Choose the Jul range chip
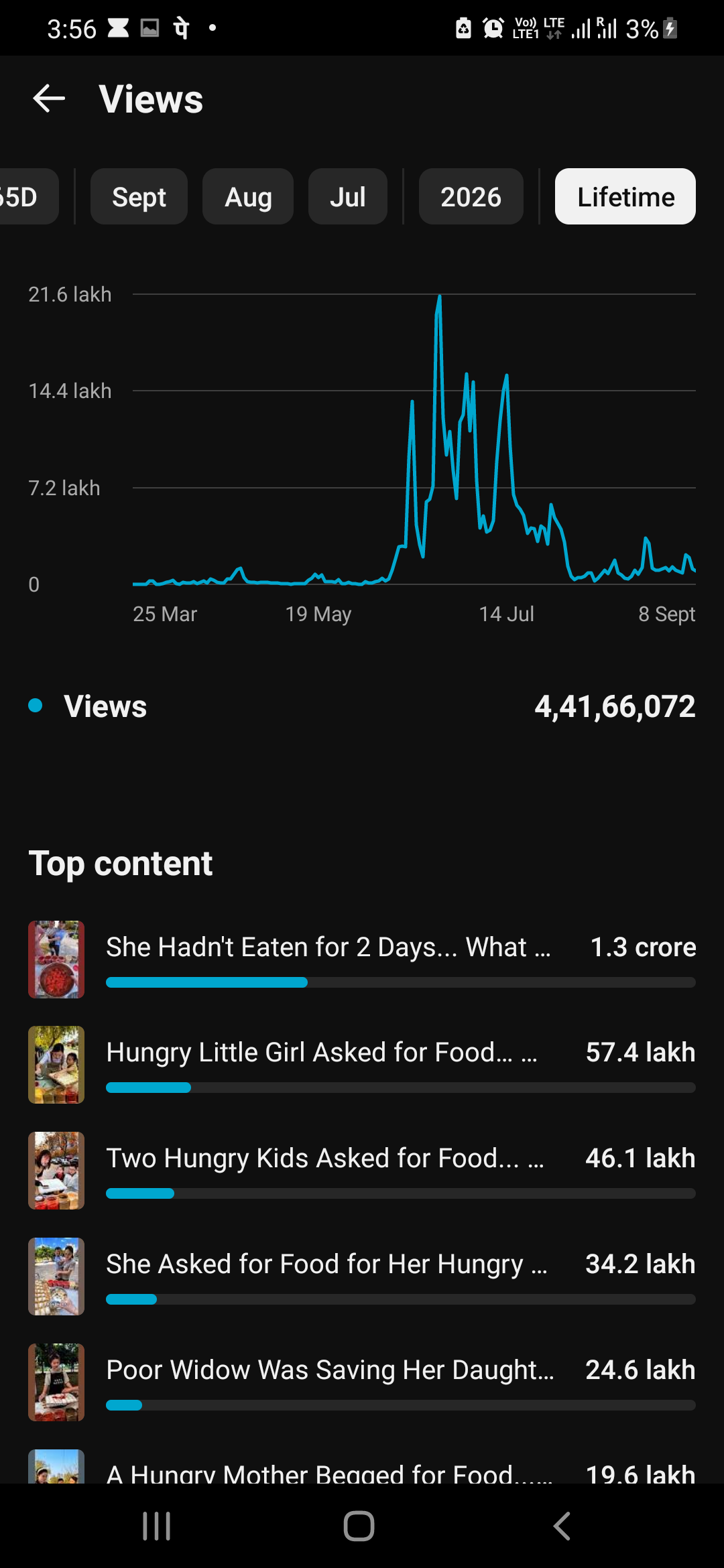 [x=348, y=196]
